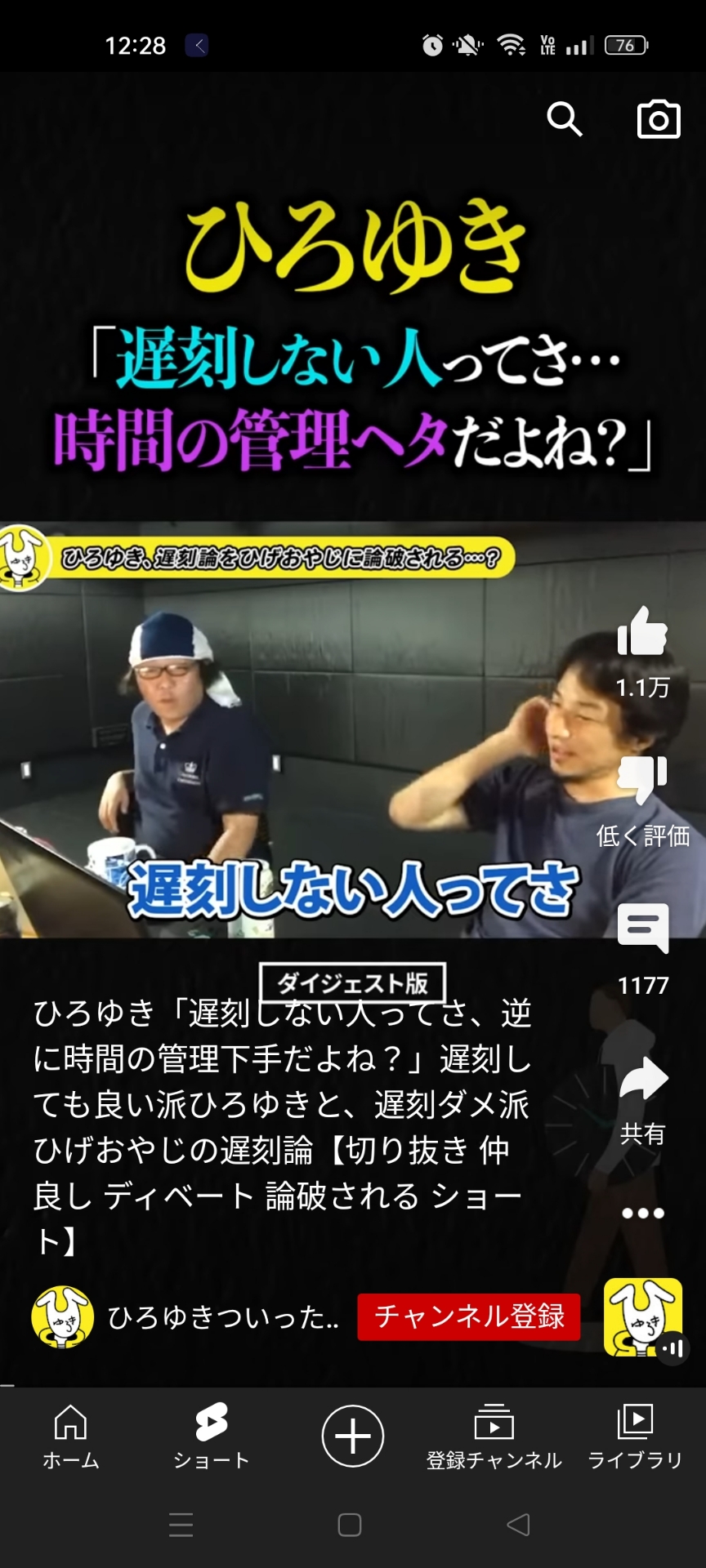Open the search magnifier icon
This screenshot has width=706, height=1568.
(x=564, y=119)
